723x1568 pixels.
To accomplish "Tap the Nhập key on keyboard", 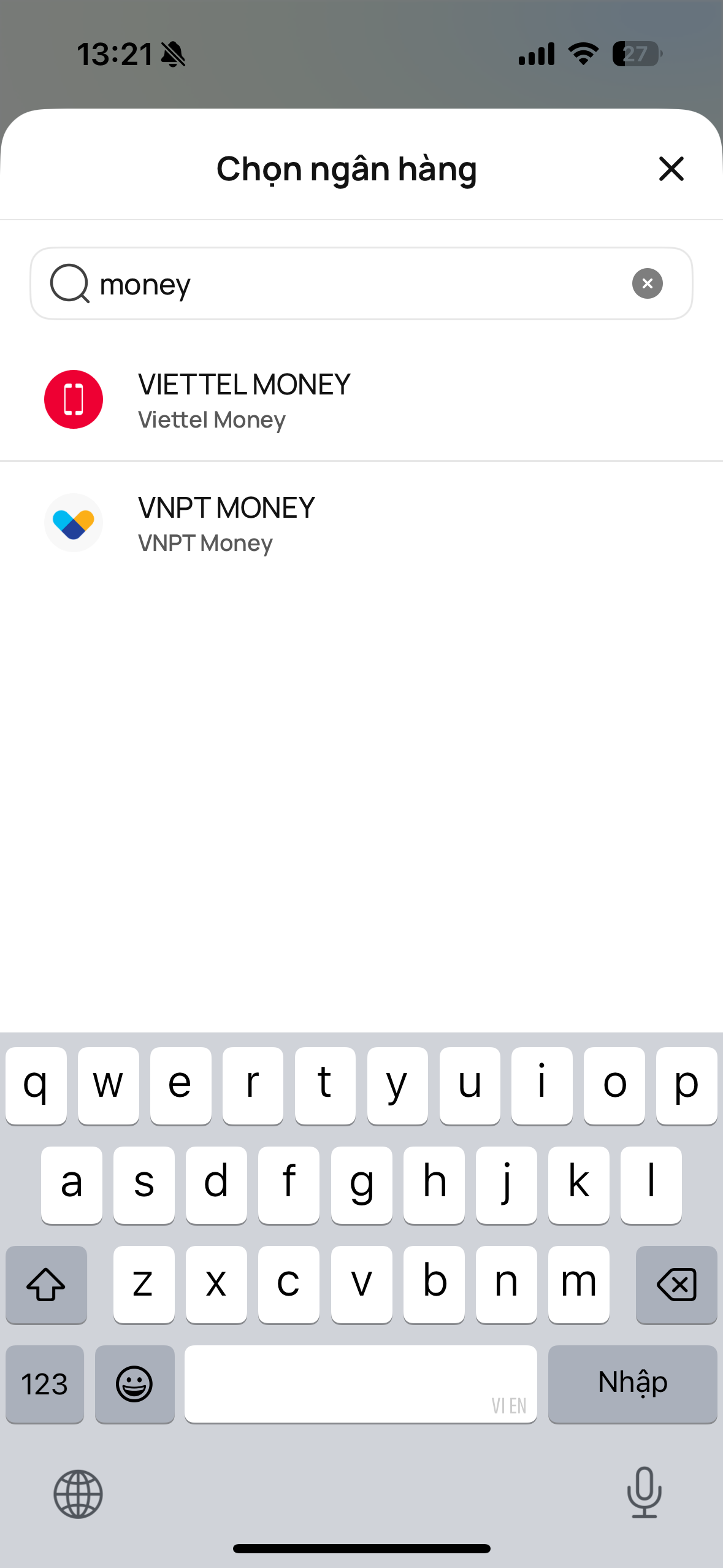I will 632,1383.
